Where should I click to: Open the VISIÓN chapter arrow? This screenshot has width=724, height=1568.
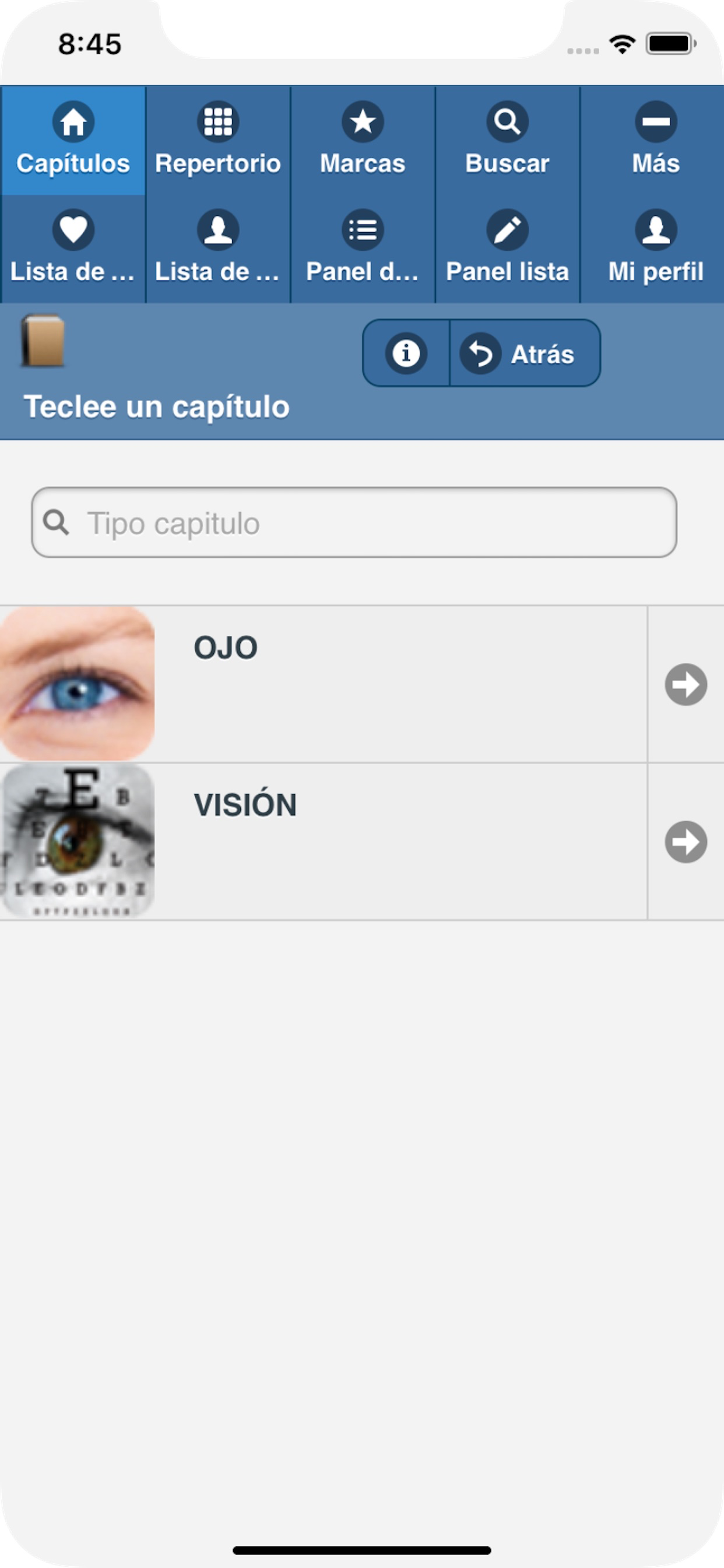(685, 843)
